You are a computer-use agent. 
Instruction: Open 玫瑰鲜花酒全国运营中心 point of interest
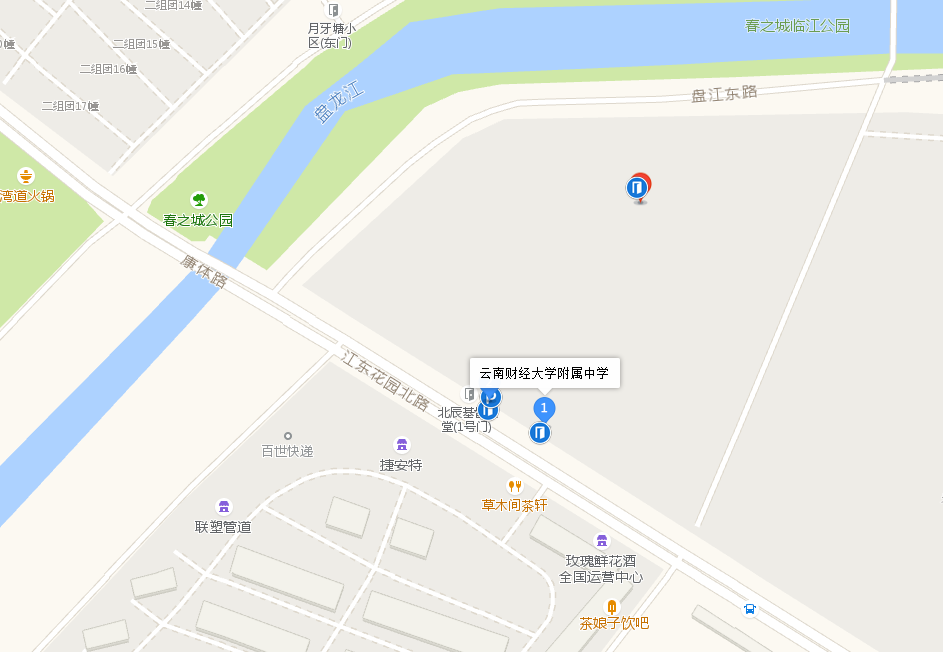pyautogui.click(x=601, y=541)
